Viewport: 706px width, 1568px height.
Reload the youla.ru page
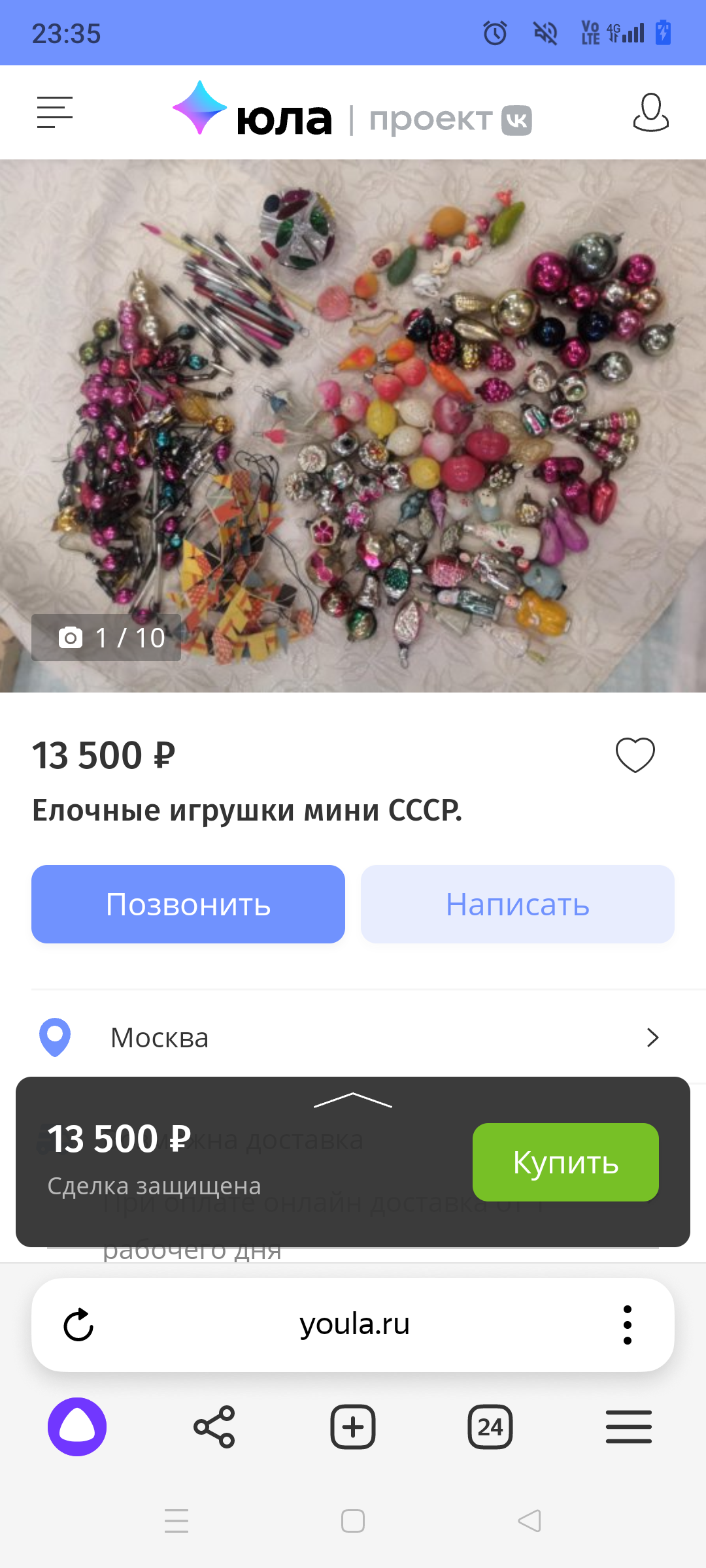tap(78, 1325)
